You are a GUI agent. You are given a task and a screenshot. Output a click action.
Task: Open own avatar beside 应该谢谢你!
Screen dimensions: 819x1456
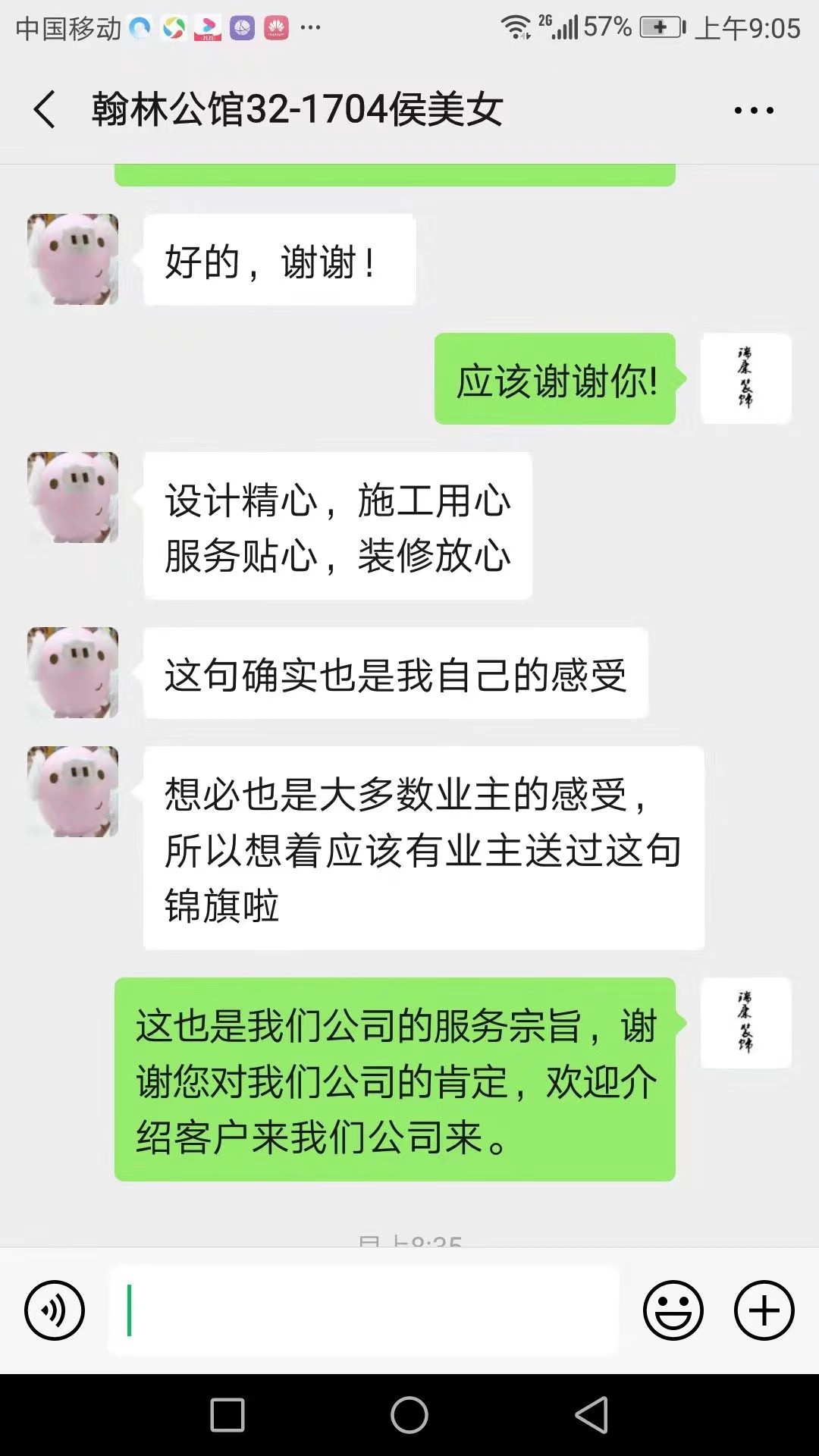(x=746, y=378)
